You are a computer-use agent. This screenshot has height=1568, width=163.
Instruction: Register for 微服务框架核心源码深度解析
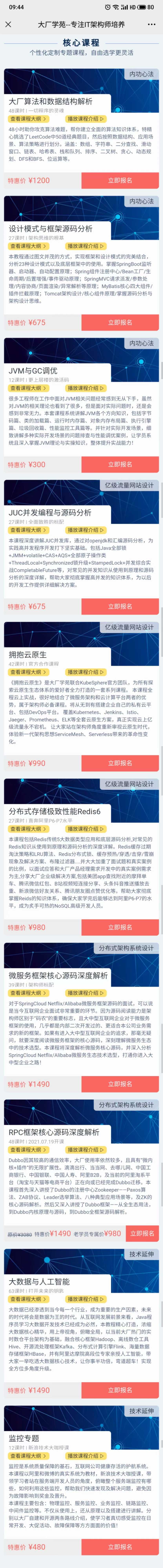pos(120,1083)
